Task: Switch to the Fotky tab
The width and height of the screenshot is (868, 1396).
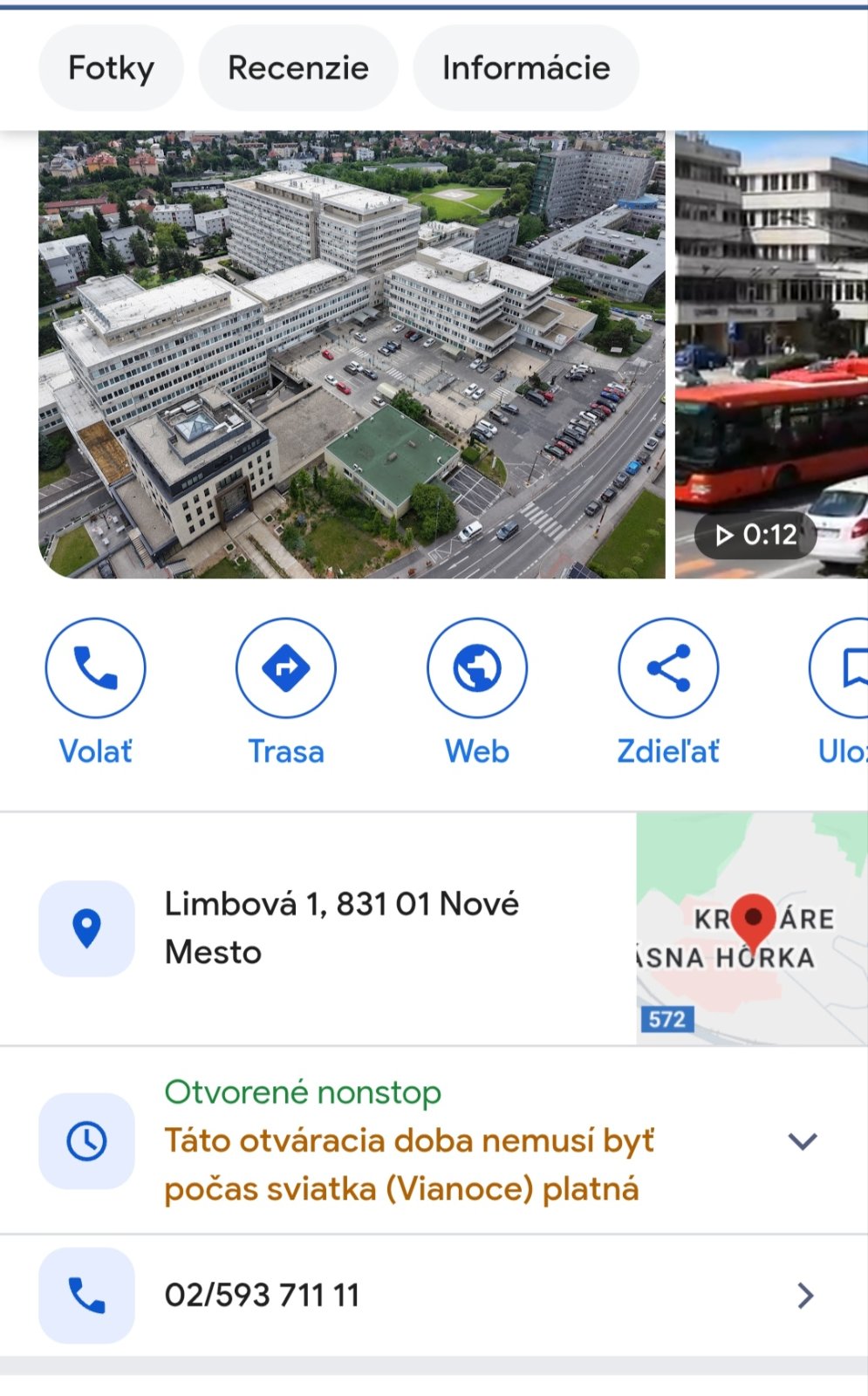Action: coord(111,68)
